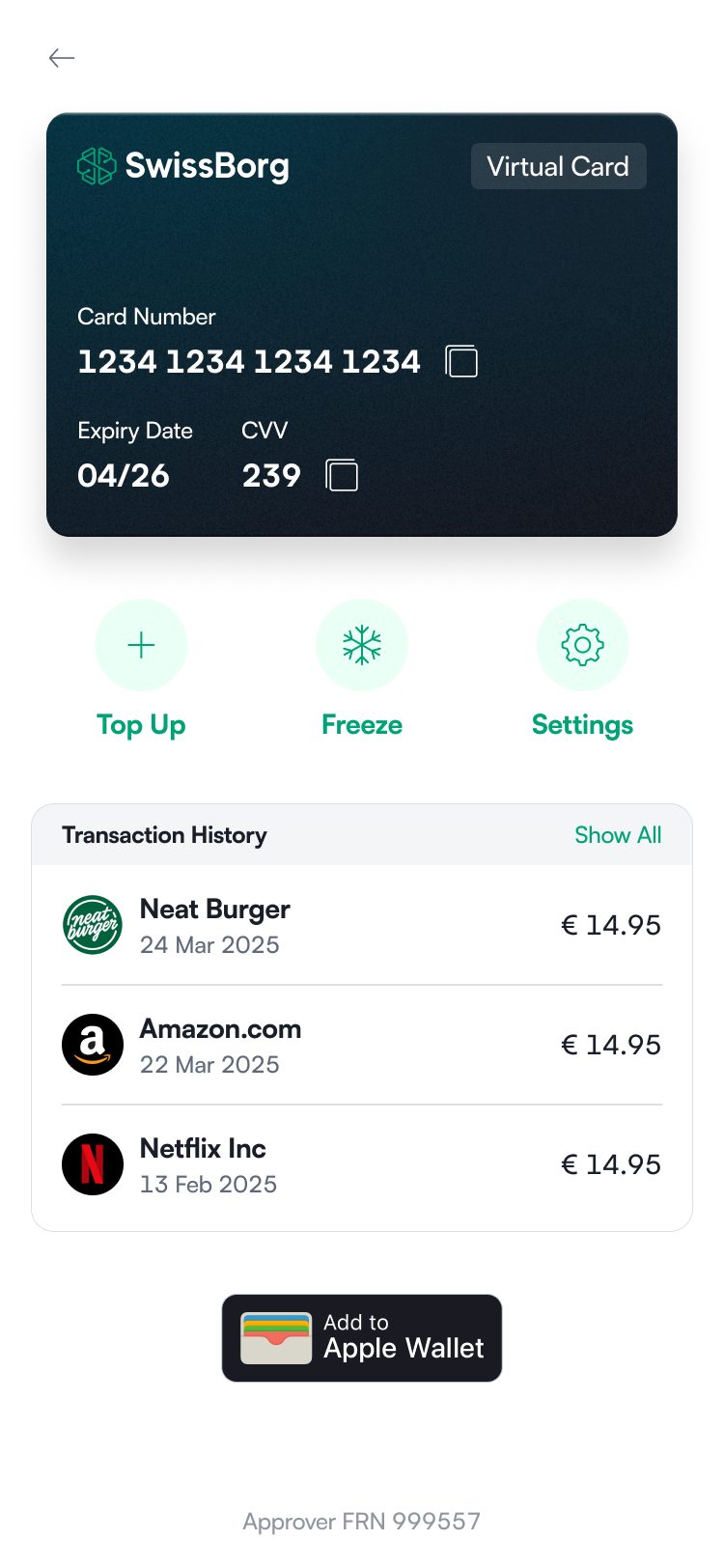Viewport: 724px width, 1568px height.
Task: Tap the Virtual Card badge
Action: coord(558,165)
